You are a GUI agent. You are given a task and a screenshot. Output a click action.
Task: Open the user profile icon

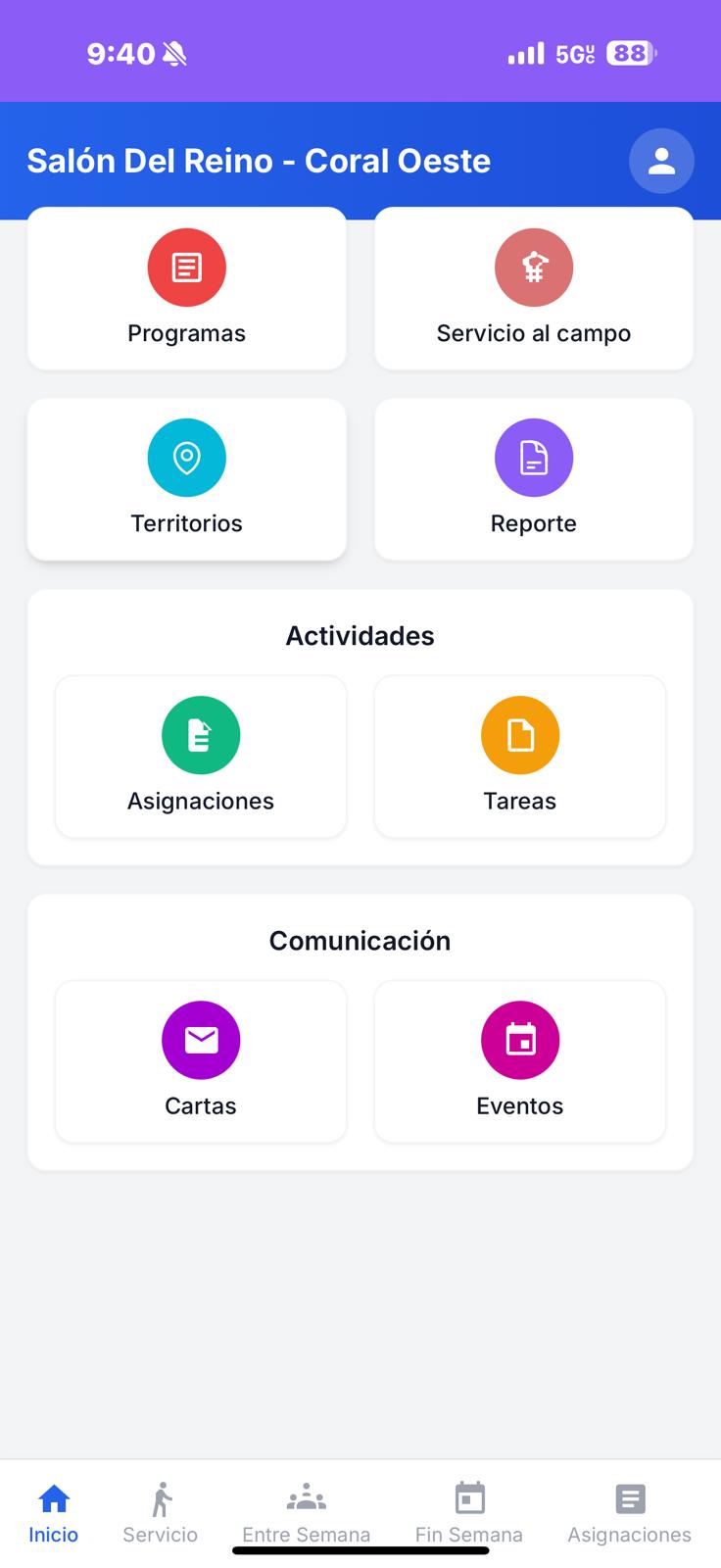coord(661,160)
